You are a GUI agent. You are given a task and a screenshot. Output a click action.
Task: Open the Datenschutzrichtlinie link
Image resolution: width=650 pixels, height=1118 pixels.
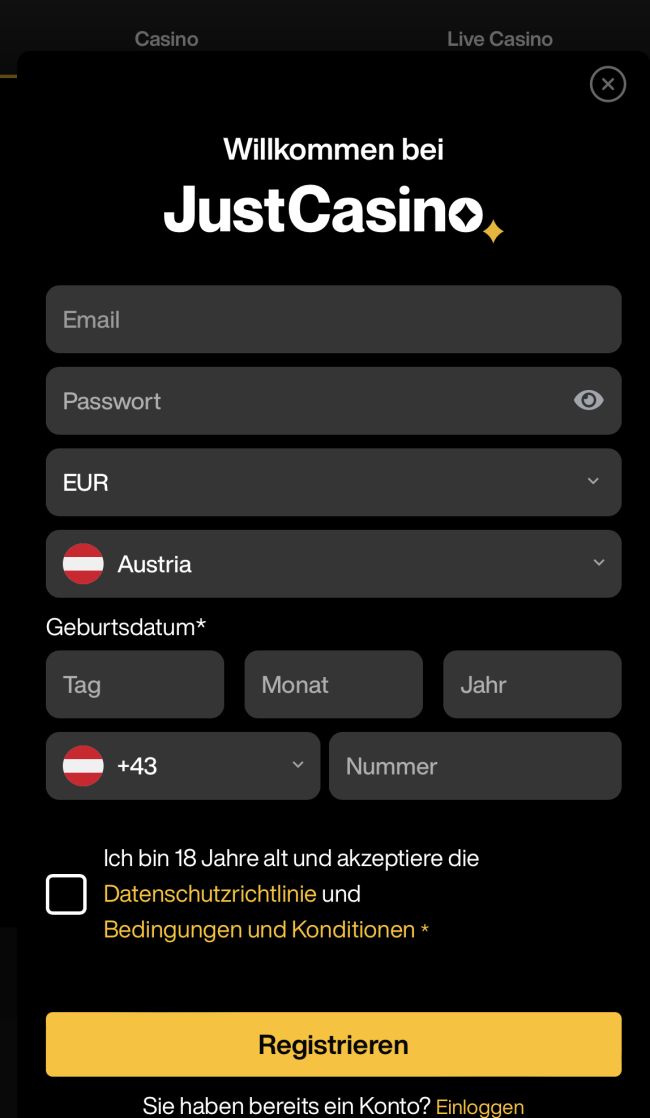(210, 894)
